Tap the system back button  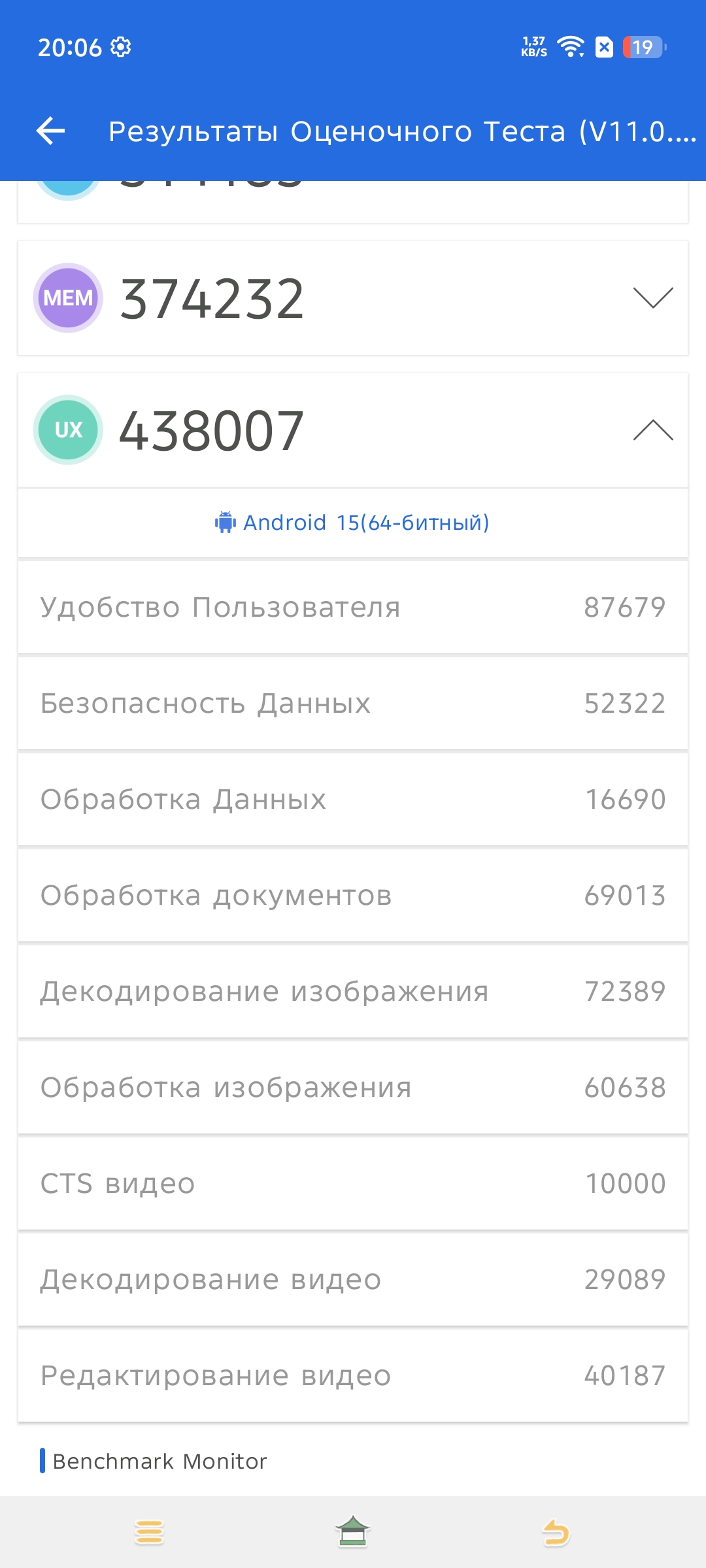click(556, 1532)
